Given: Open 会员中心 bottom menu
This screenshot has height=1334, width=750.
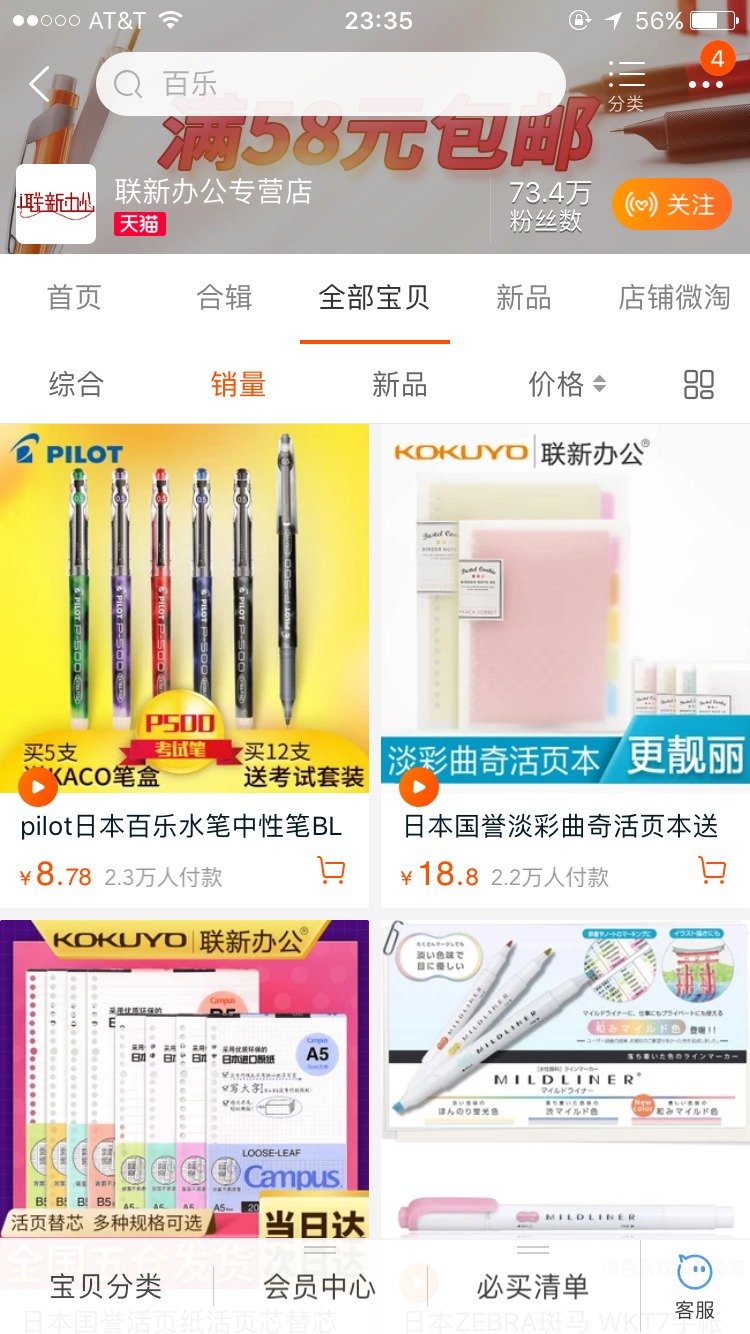Looking at the screenshot, I should 320,1286.
